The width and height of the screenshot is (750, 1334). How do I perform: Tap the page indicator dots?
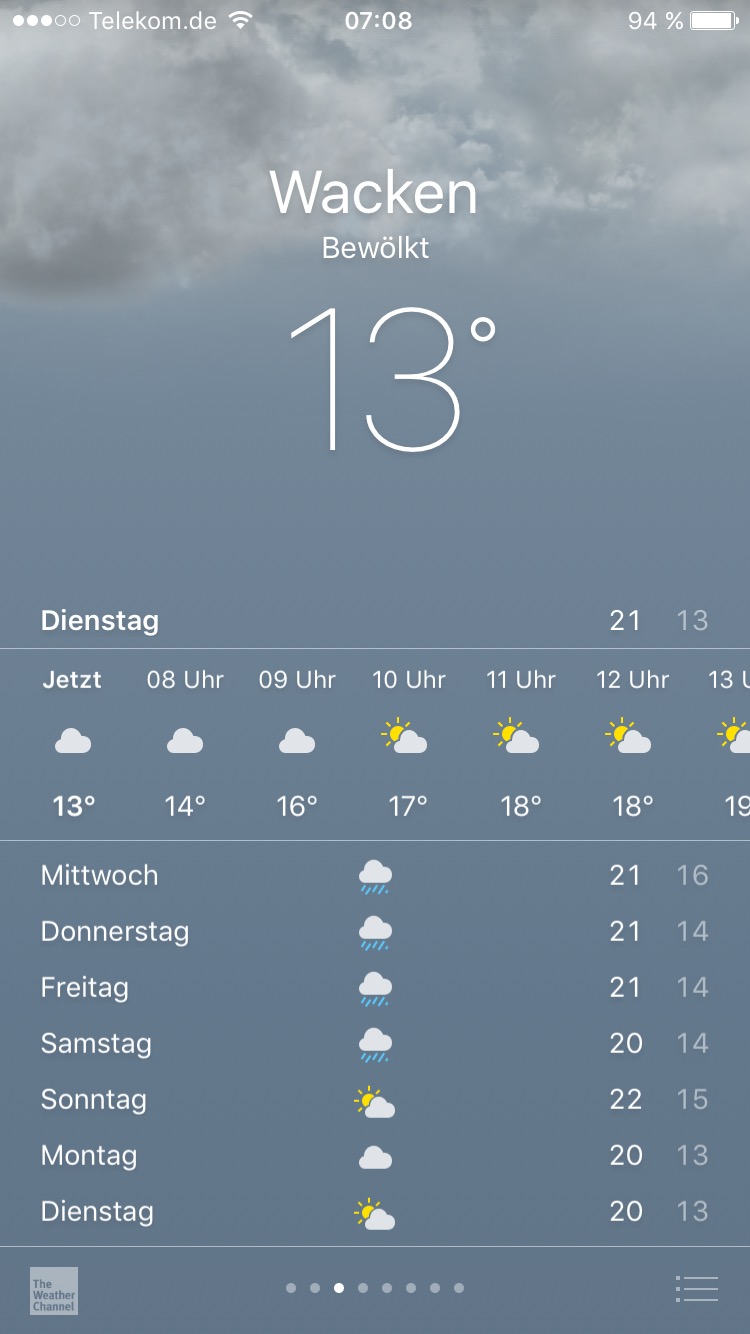click(x=375, y=1288)
